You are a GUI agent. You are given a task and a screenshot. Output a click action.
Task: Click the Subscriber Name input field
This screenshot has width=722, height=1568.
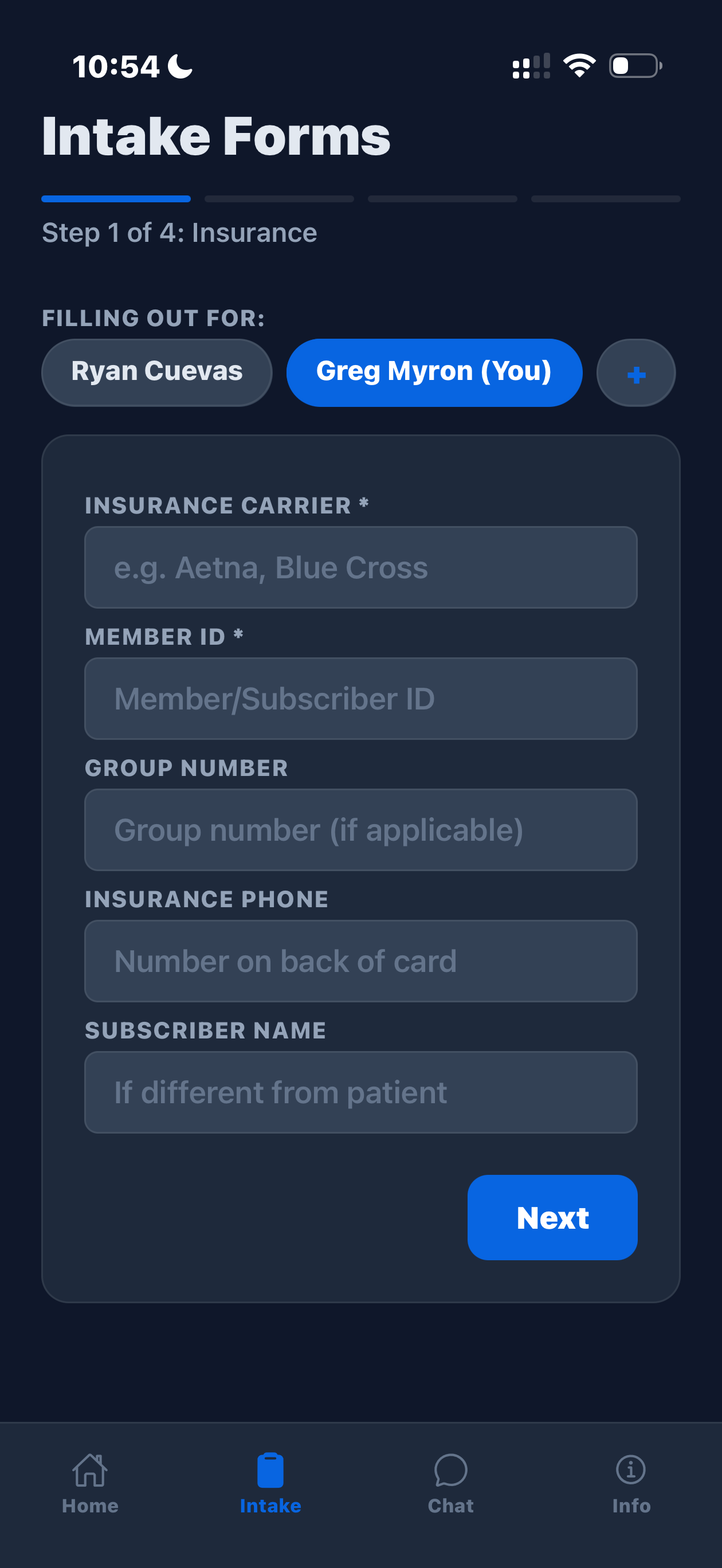[360, 1092]
